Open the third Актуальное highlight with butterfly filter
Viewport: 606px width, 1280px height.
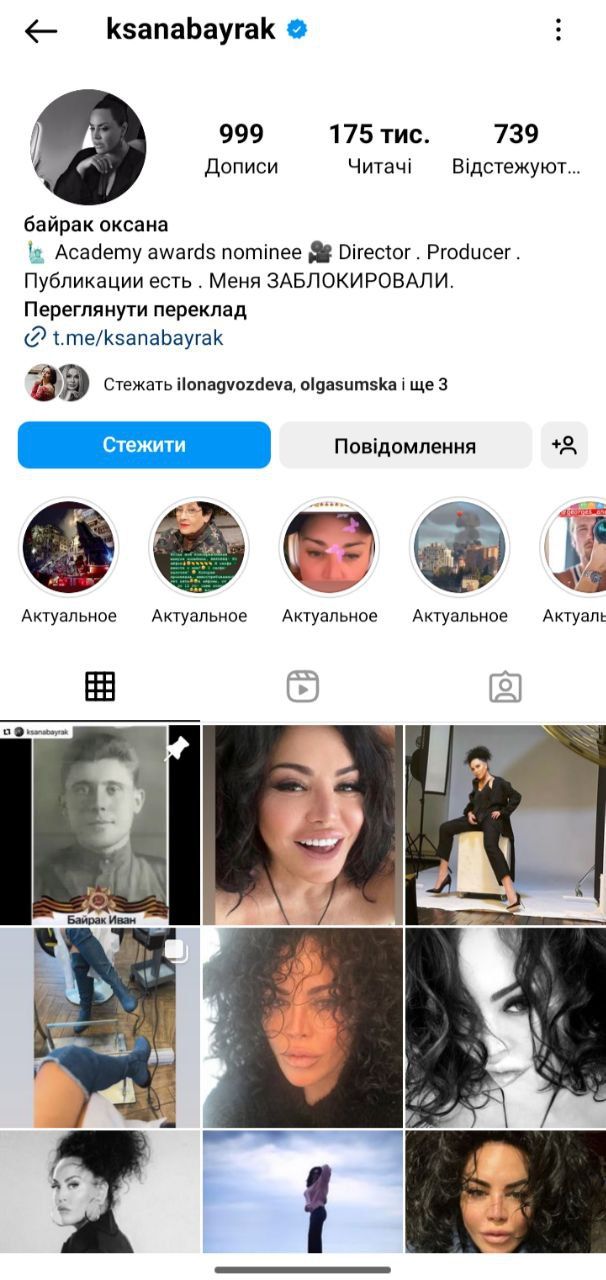point(329,547)
